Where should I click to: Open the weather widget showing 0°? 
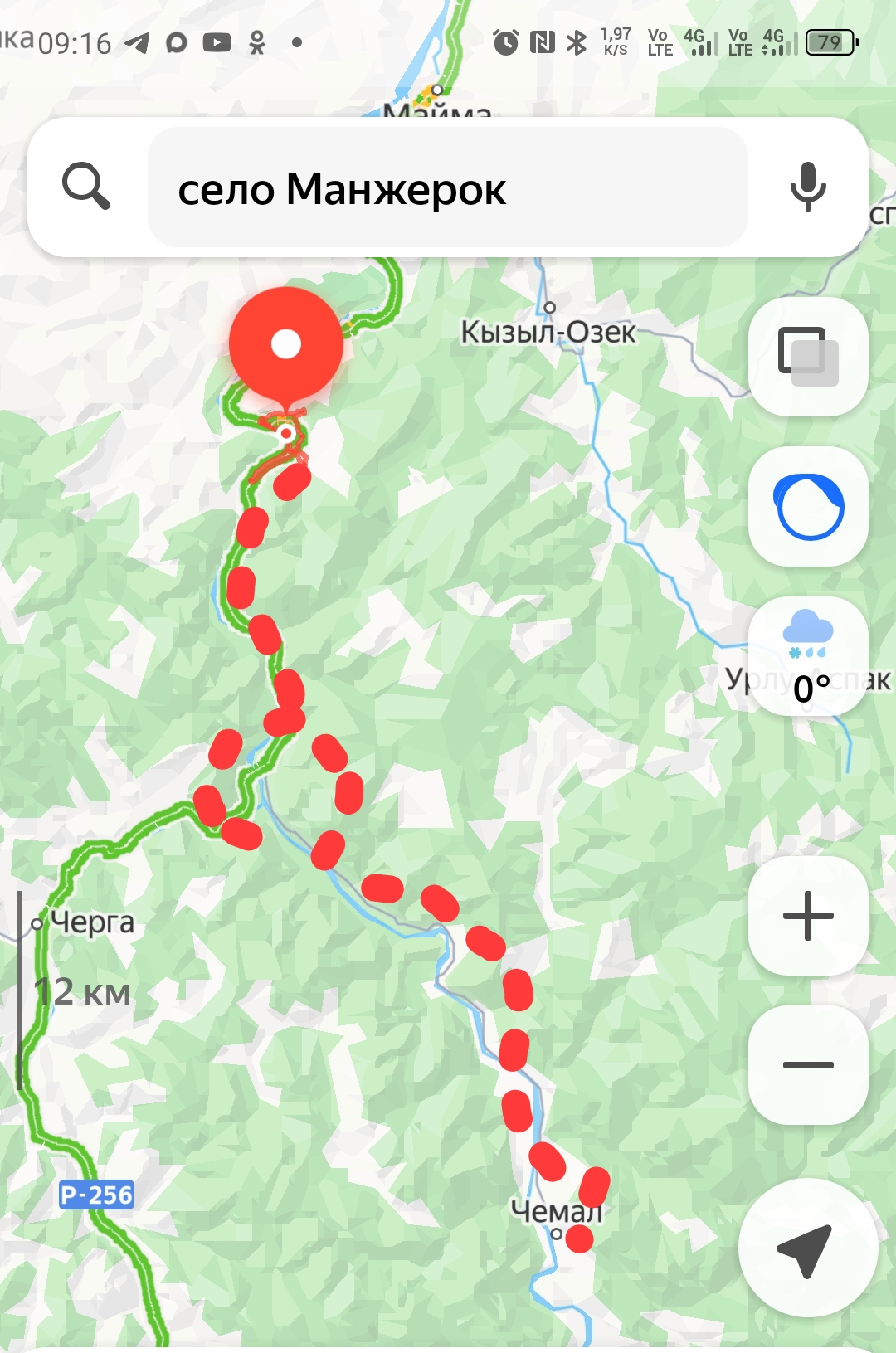click(x=808, y=657)
